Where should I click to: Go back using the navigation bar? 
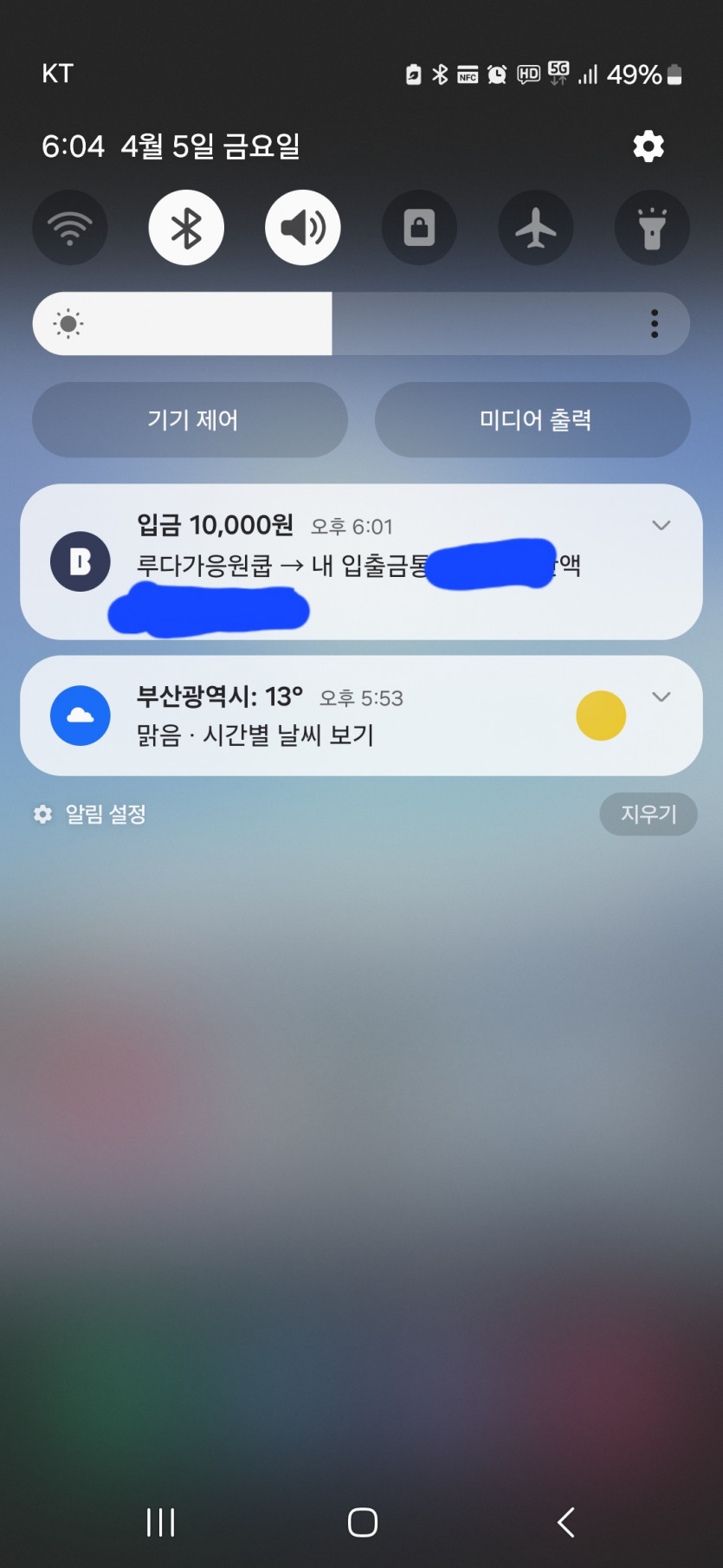point(565,1522)
